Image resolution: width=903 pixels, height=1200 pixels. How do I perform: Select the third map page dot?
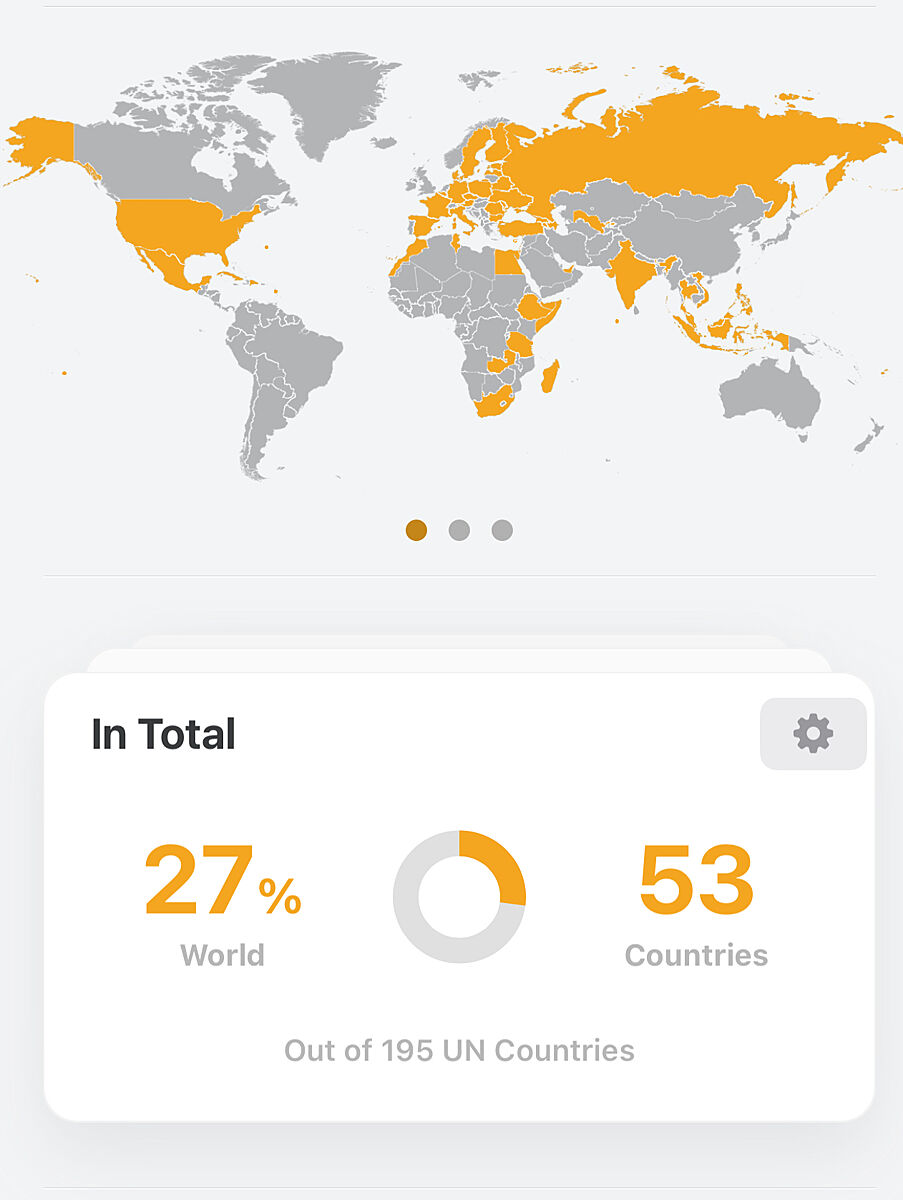point(502,530)
